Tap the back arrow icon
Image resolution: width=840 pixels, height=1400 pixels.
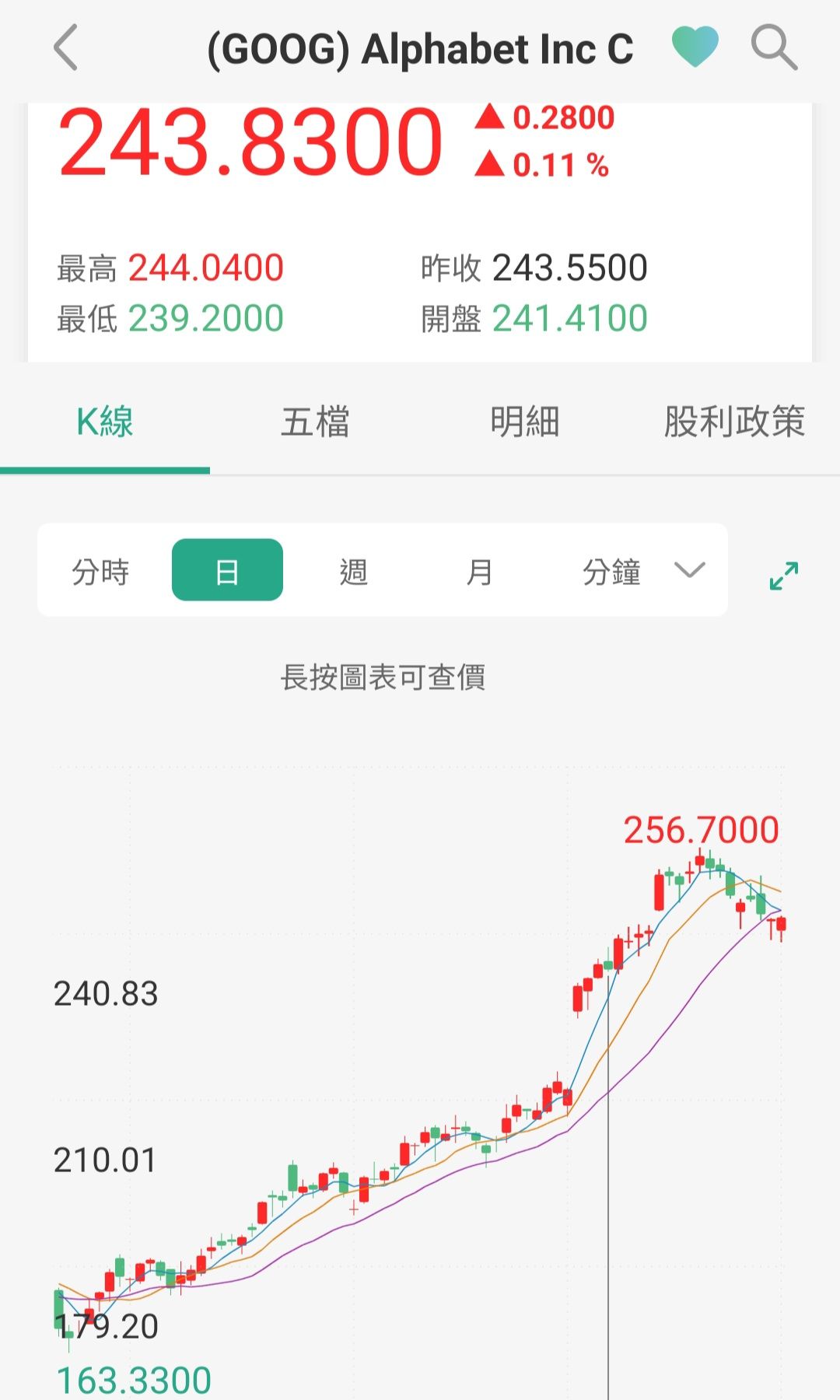tap(65, 48)
